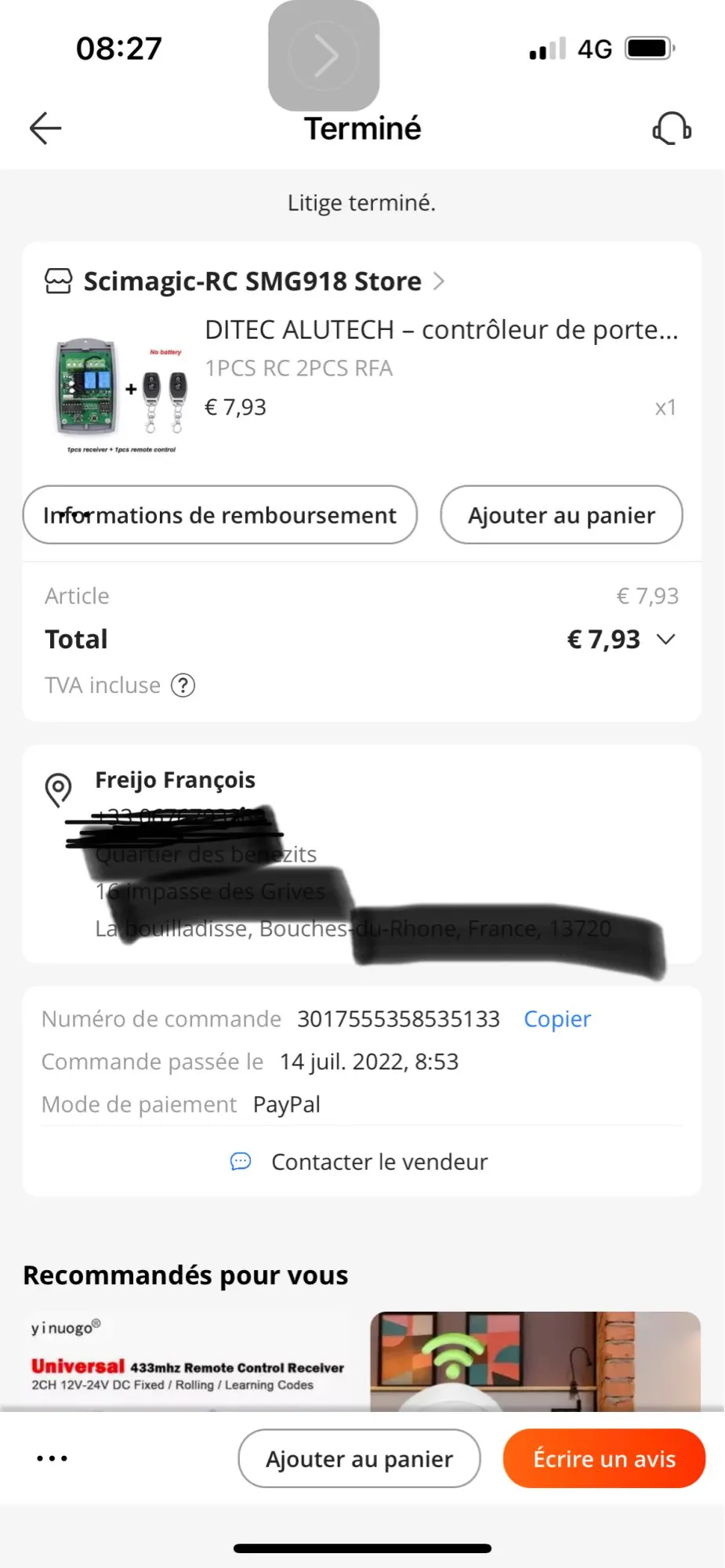The height and width of the screenshot is (1568, 725).
Task: Open the DITEC ALUTECH product details
Action: click(x=440, y=330)
